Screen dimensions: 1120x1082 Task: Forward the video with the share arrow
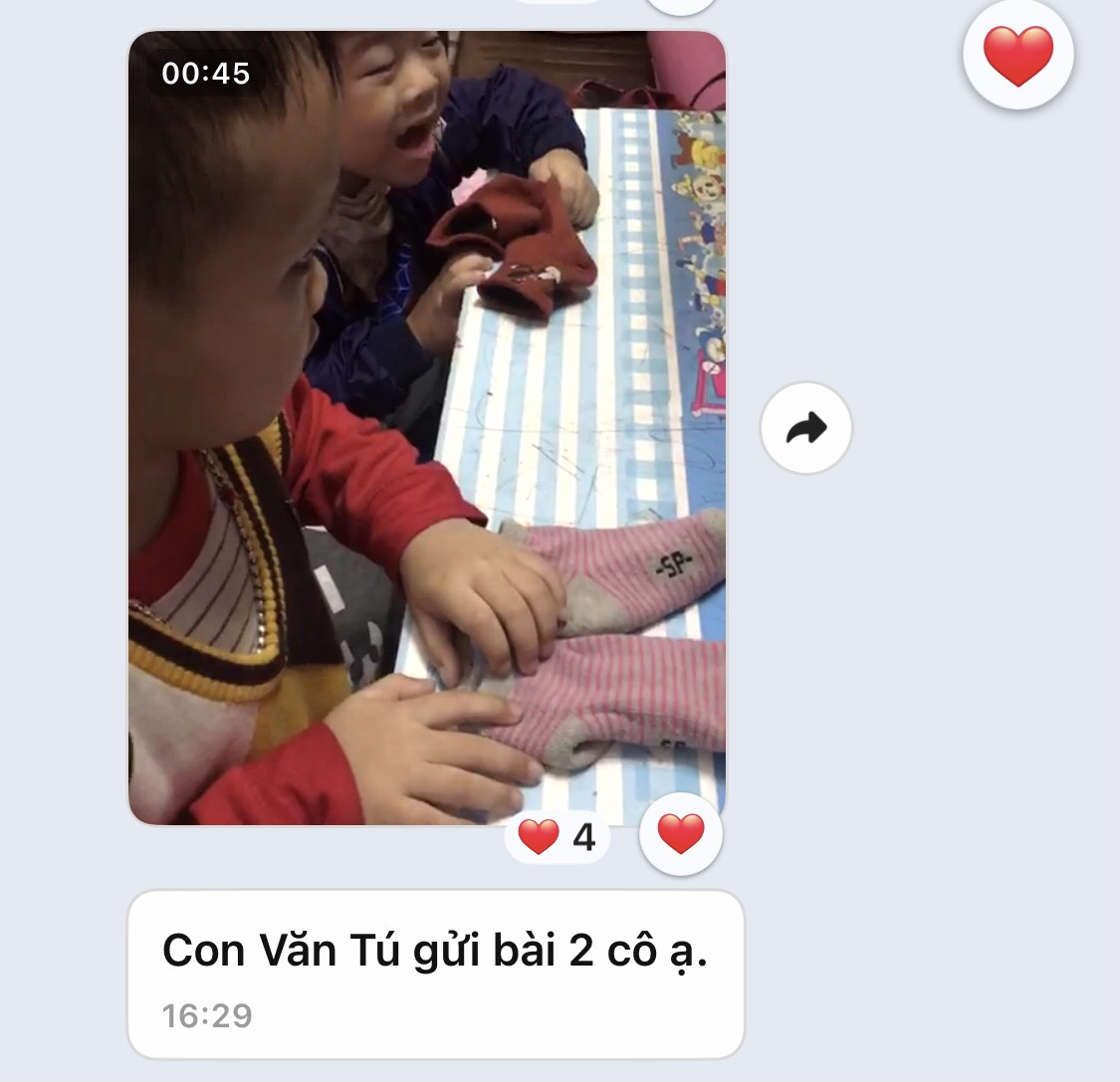[x=805, y=428]
